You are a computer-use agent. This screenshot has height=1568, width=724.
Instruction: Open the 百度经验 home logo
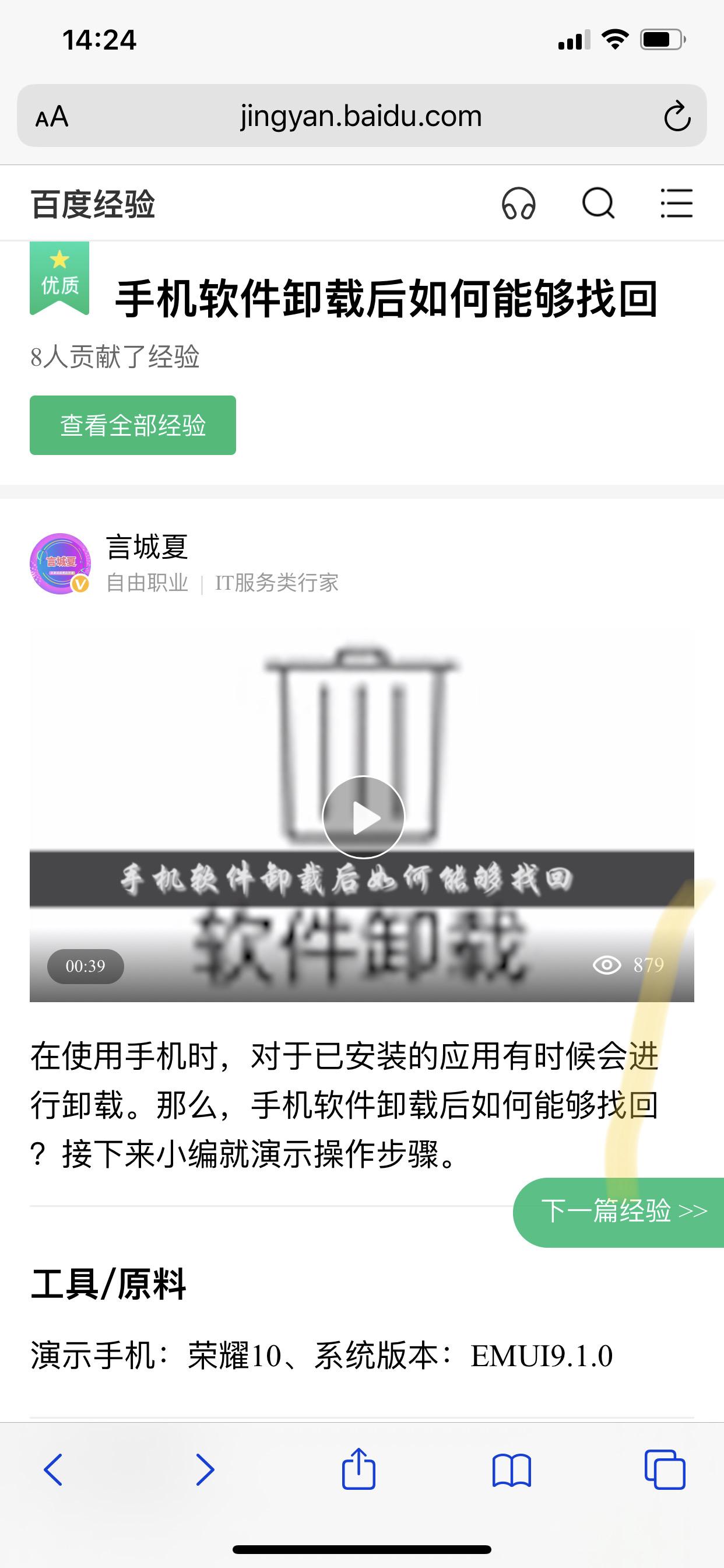point(93,204)
